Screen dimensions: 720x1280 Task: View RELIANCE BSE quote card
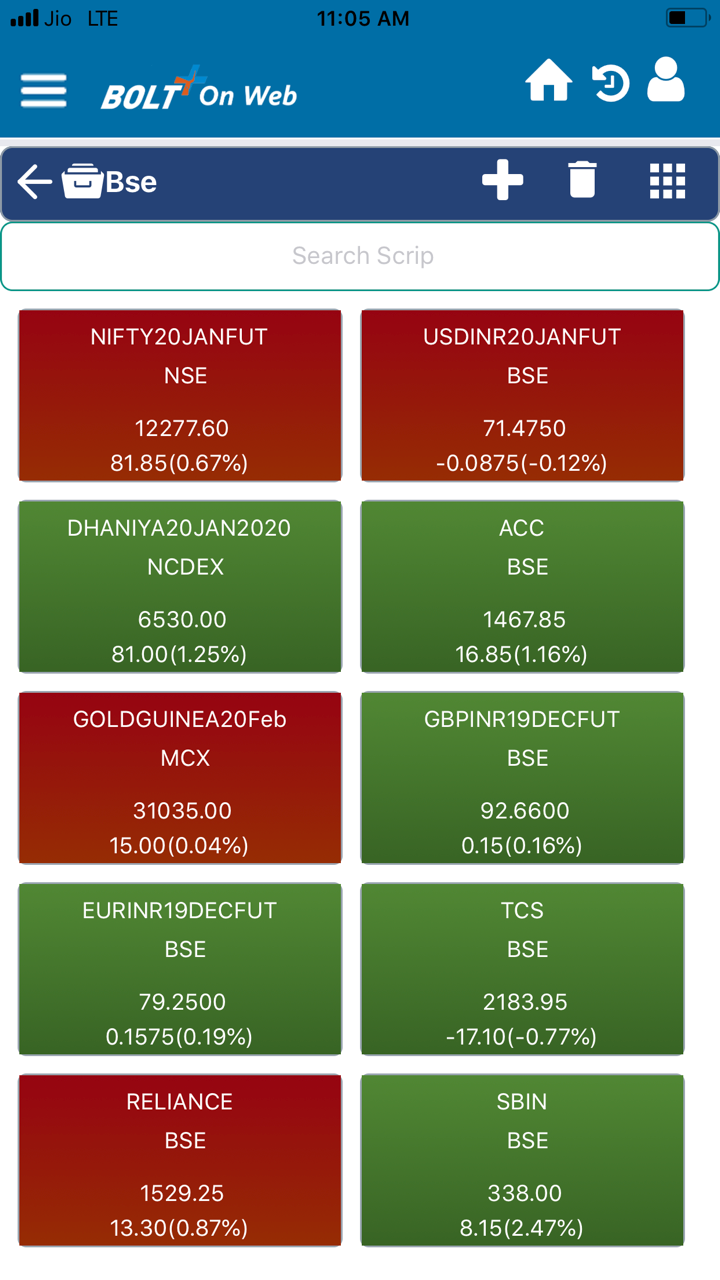180,1160
